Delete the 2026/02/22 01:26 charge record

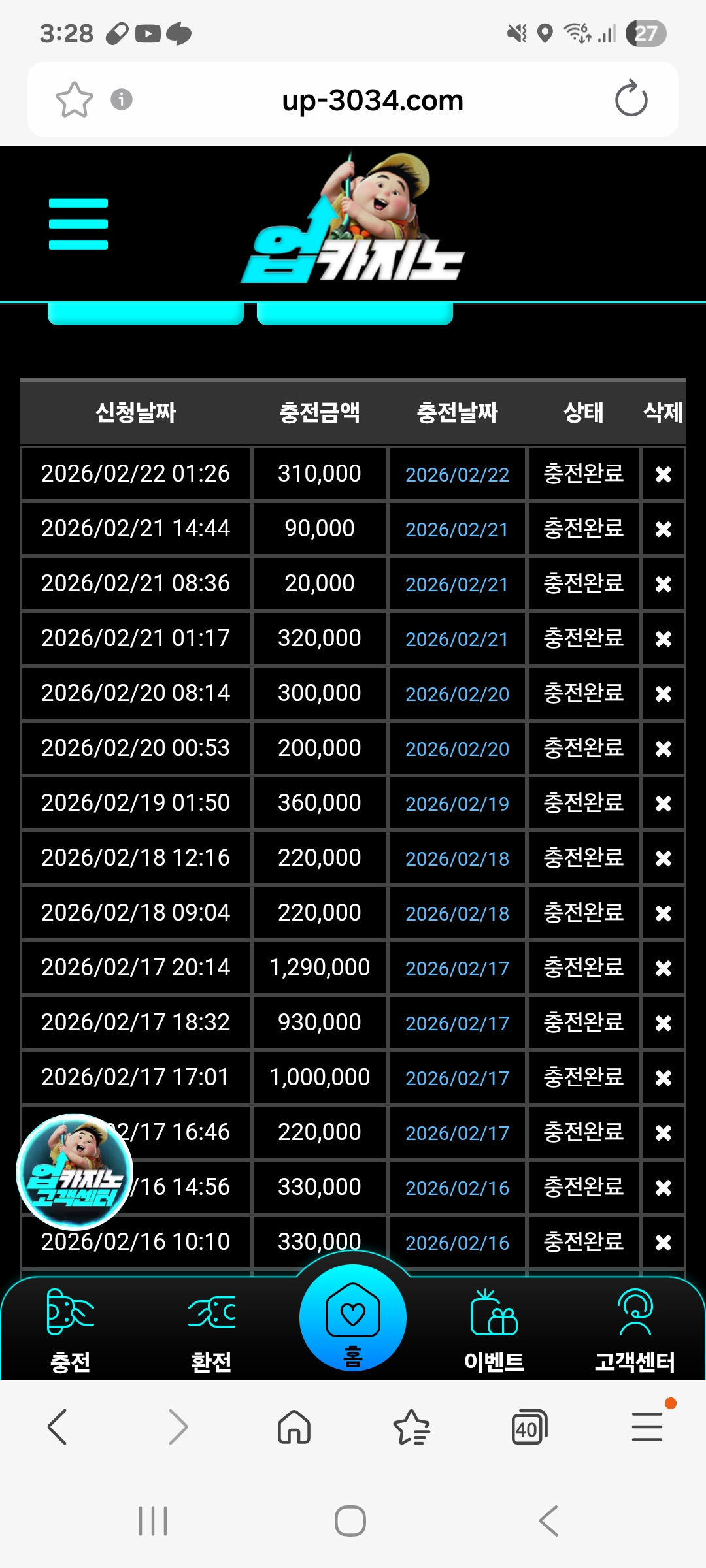coord(663,474)
